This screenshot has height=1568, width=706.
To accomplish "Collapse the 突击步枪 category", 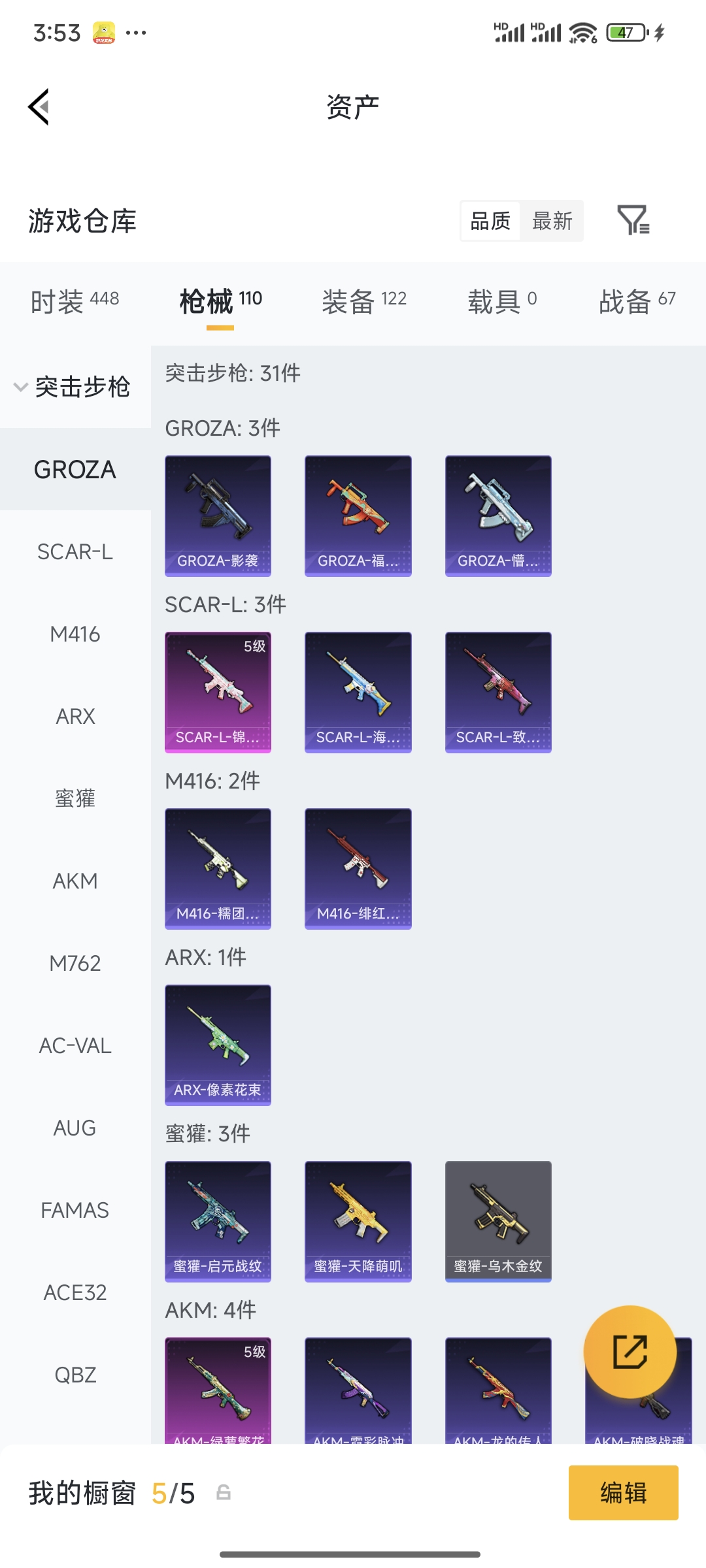I will pos(73,387).
